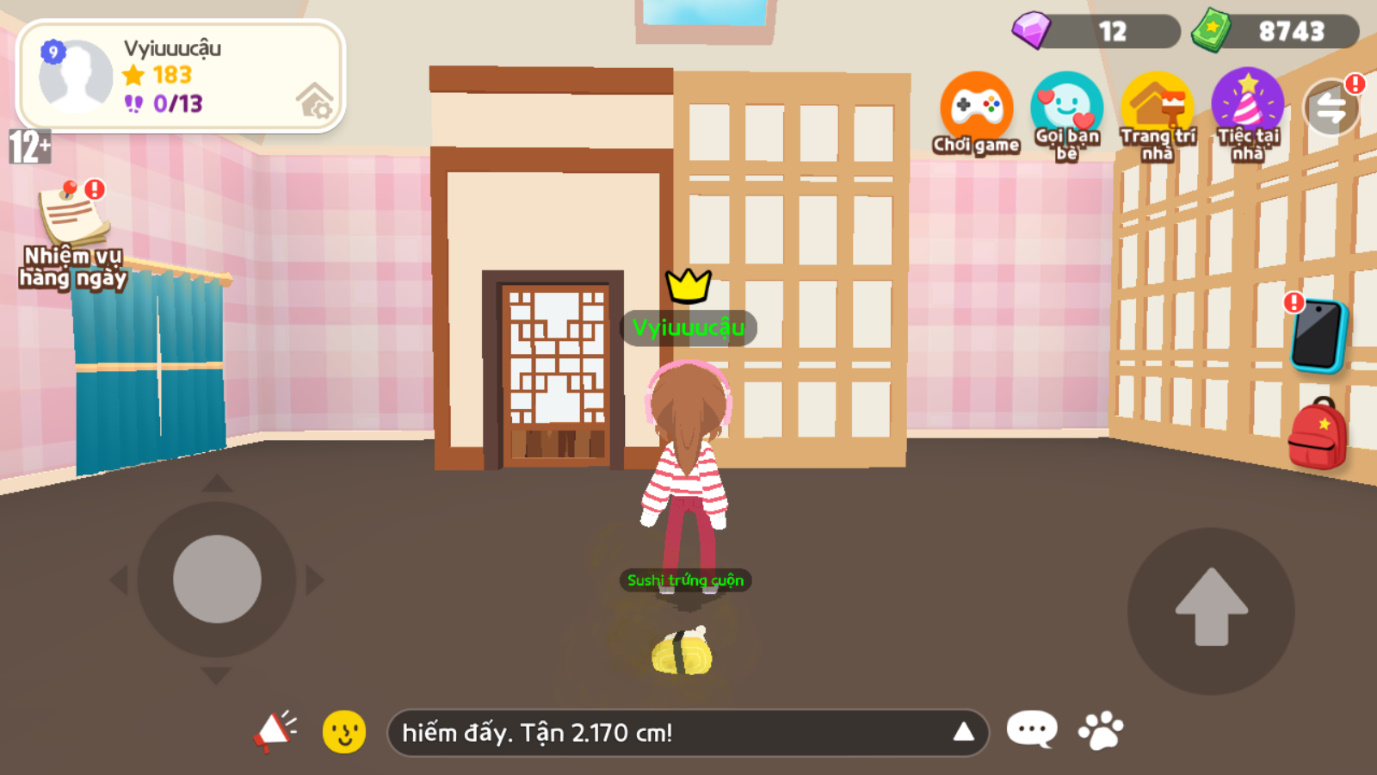Open the red backpack inventory
Image resolution: width=1377 pixels, height=775 pixels.
1317,434
